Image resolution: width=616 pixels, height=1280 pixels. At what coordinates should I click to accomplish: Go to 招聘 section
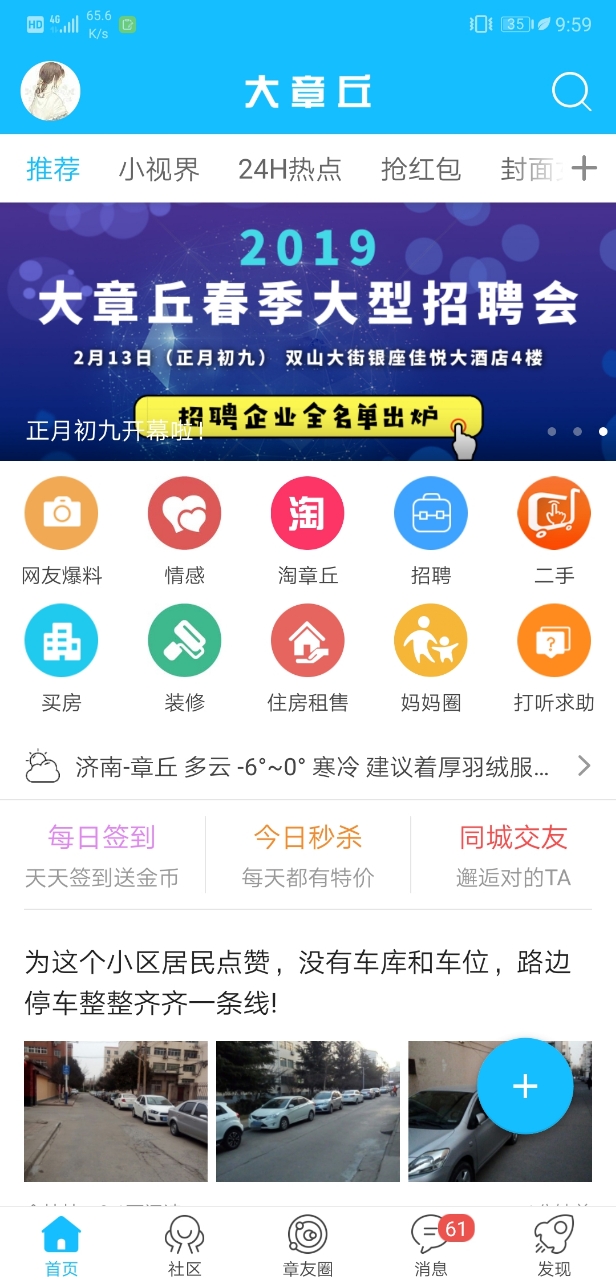tap(431, 531)
